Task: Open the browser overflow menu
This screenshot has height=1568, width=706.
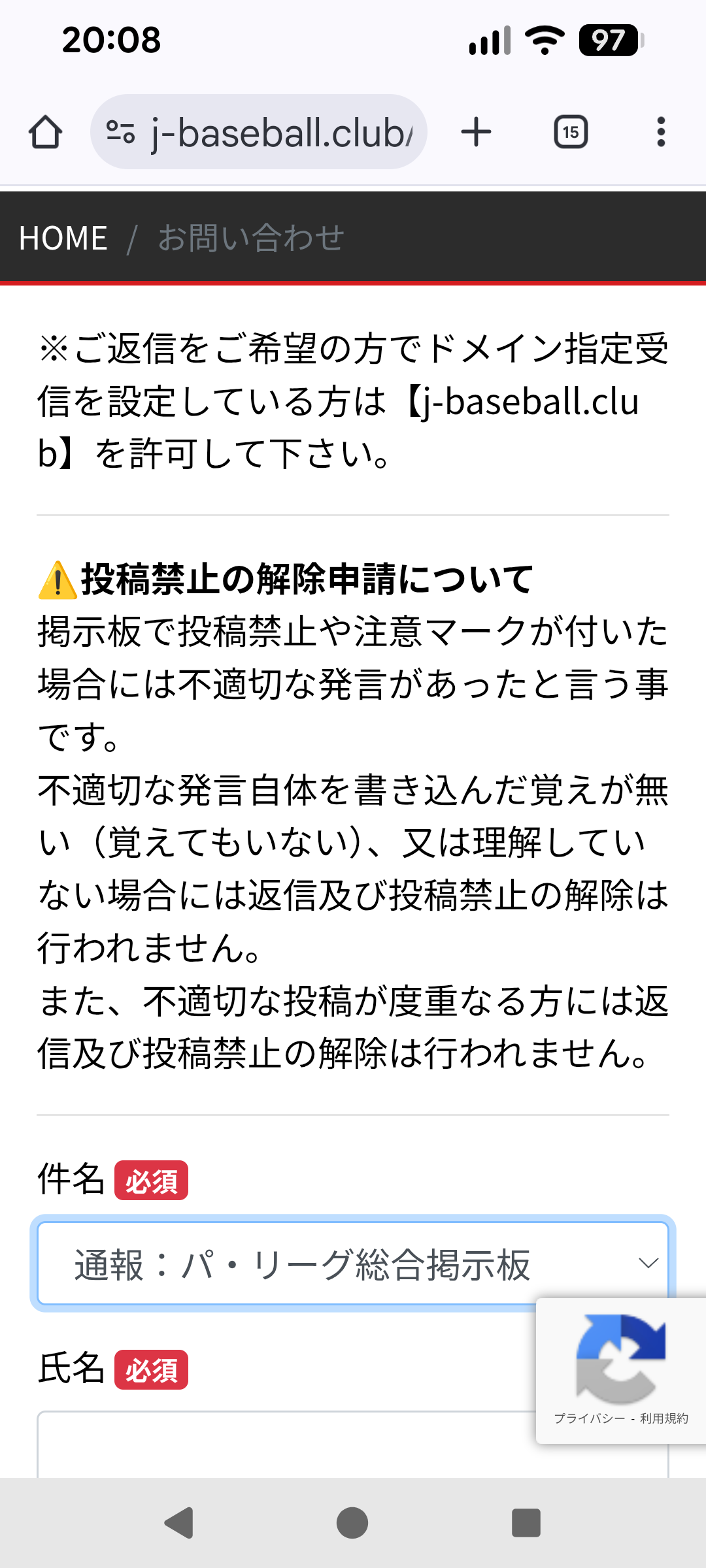Action: [x=661, y=133]
